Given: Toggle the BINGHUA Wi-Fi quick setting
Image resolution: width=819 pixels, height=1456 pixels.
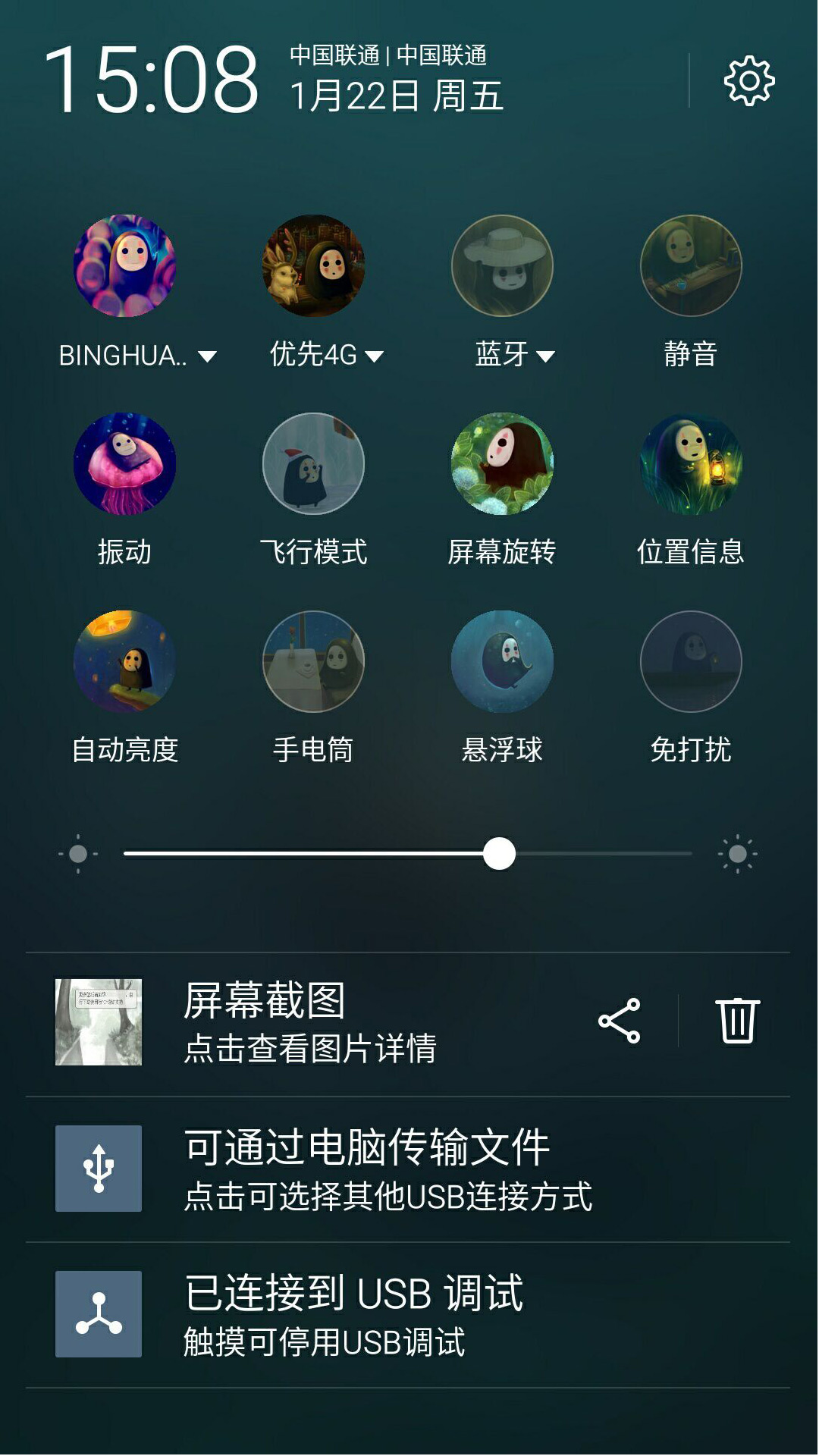Looking at the screenshot, I should tap(124, 266).
